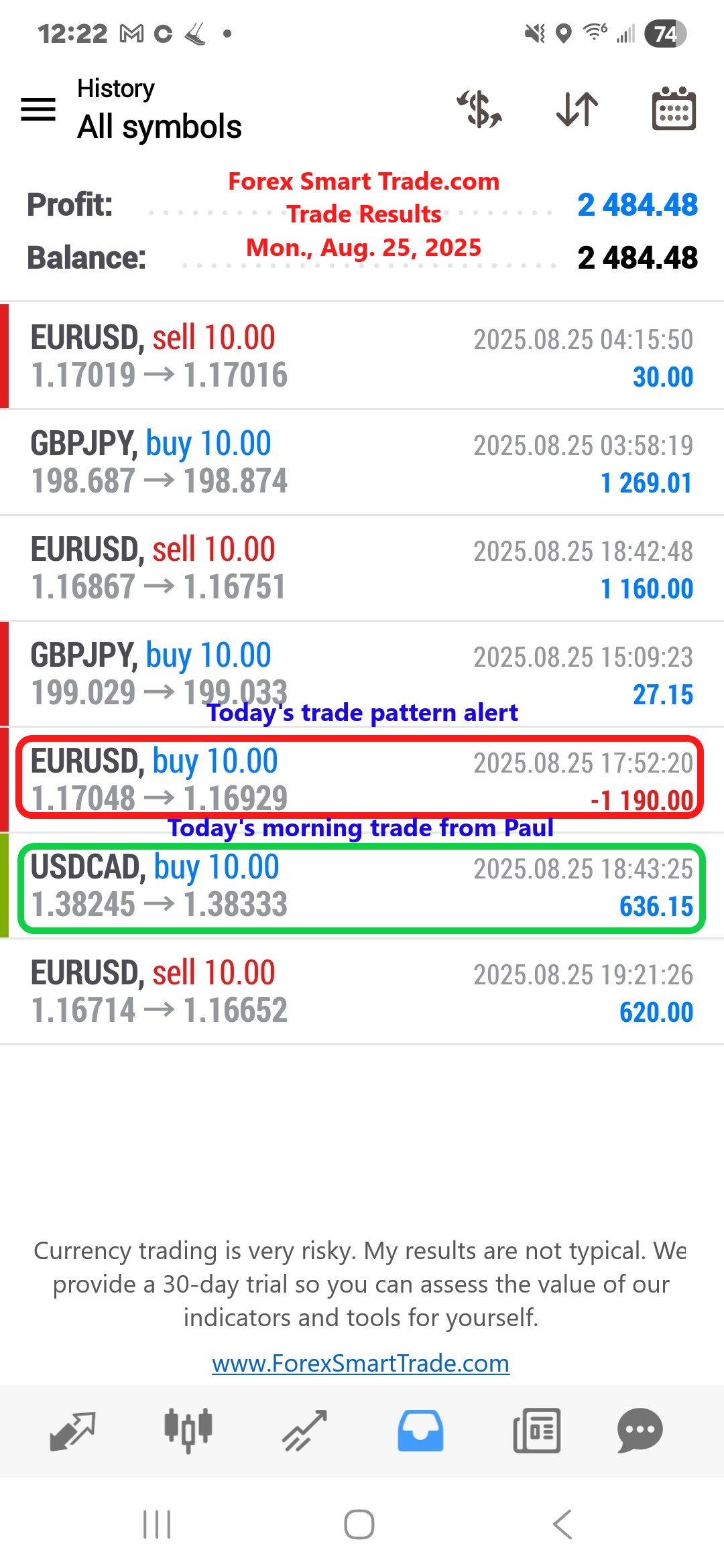
Task: Open the chat messages tab
Action: [x=640, y=1431]
